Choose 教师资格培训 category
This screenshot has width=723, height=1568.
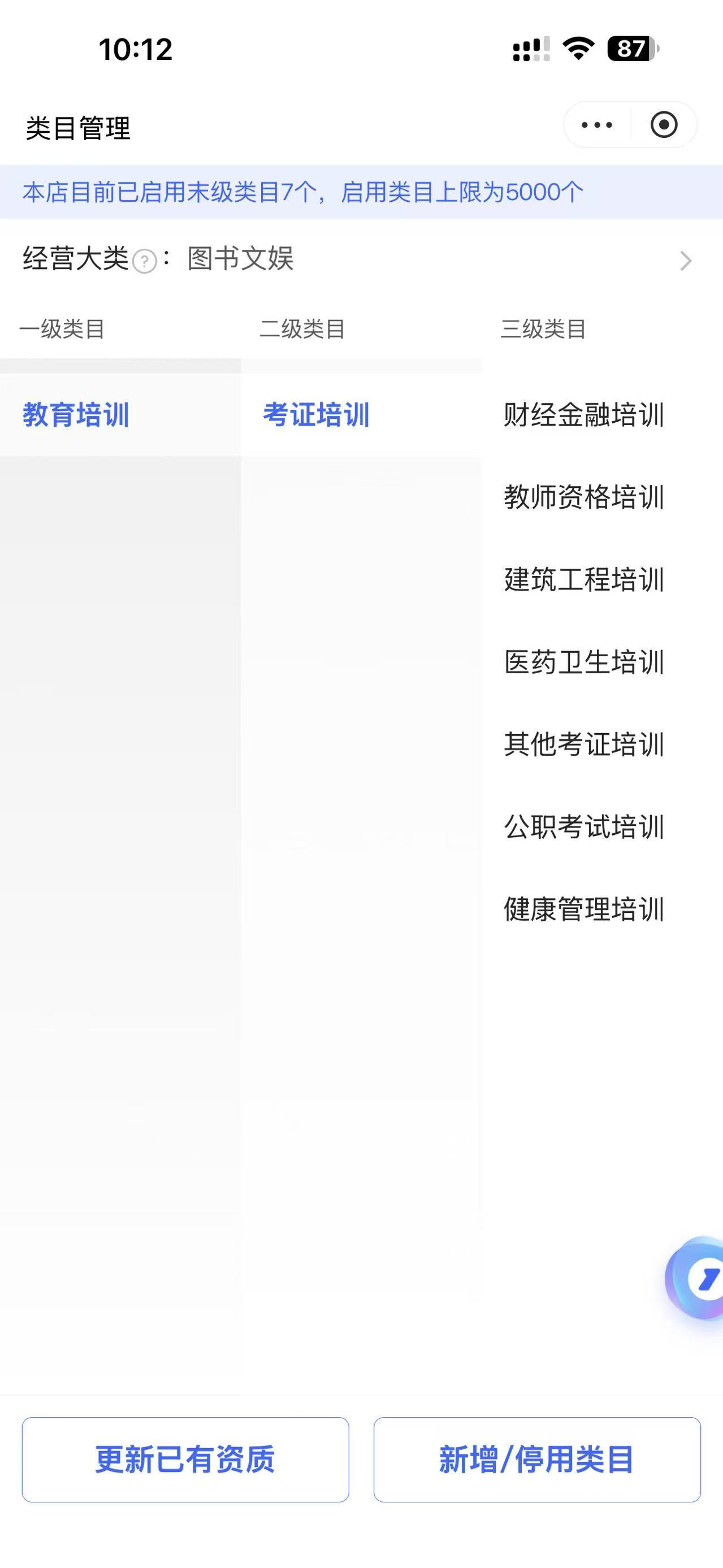[583, 497]
